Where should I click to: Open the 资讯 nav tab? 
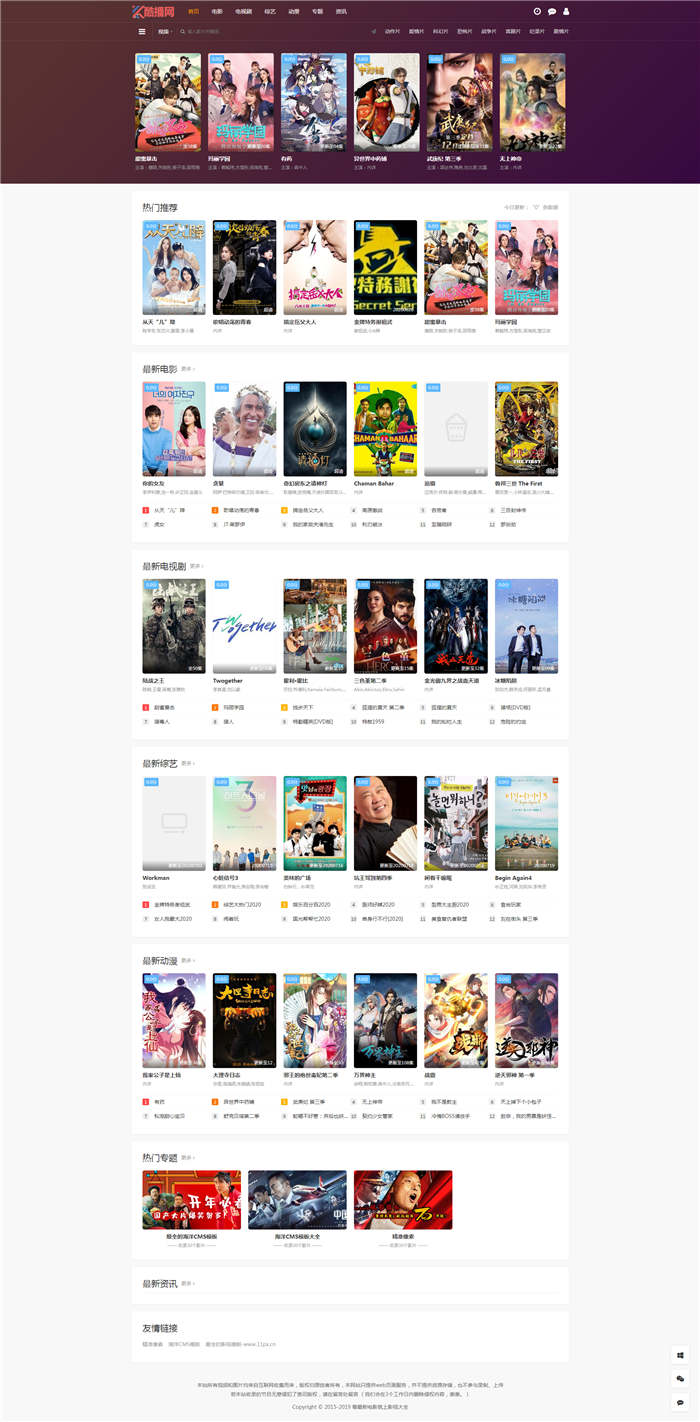pyautogui.click(x=341, y=12)
